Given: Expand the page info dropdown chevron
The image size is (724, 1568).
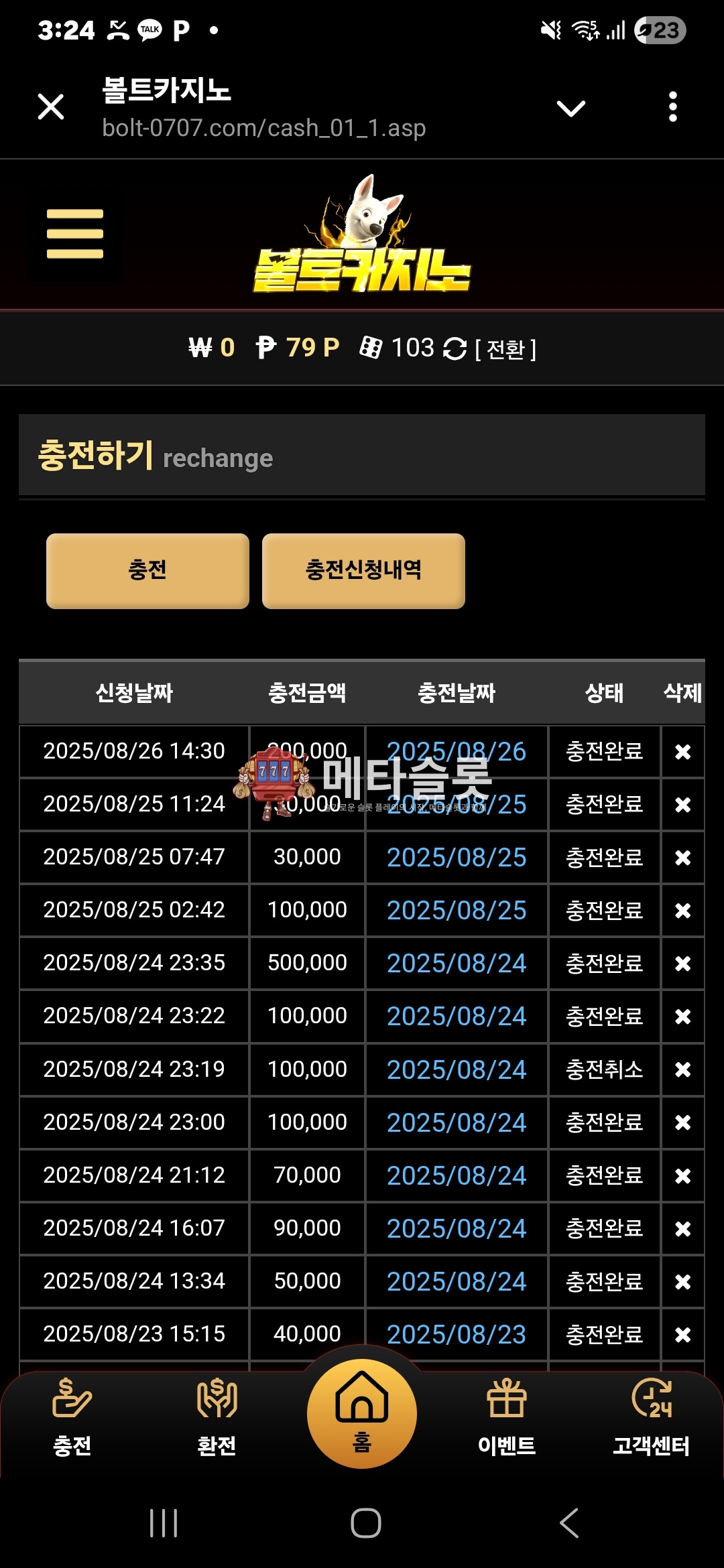Looking at the screenshot, I should [x=570, y=108].
